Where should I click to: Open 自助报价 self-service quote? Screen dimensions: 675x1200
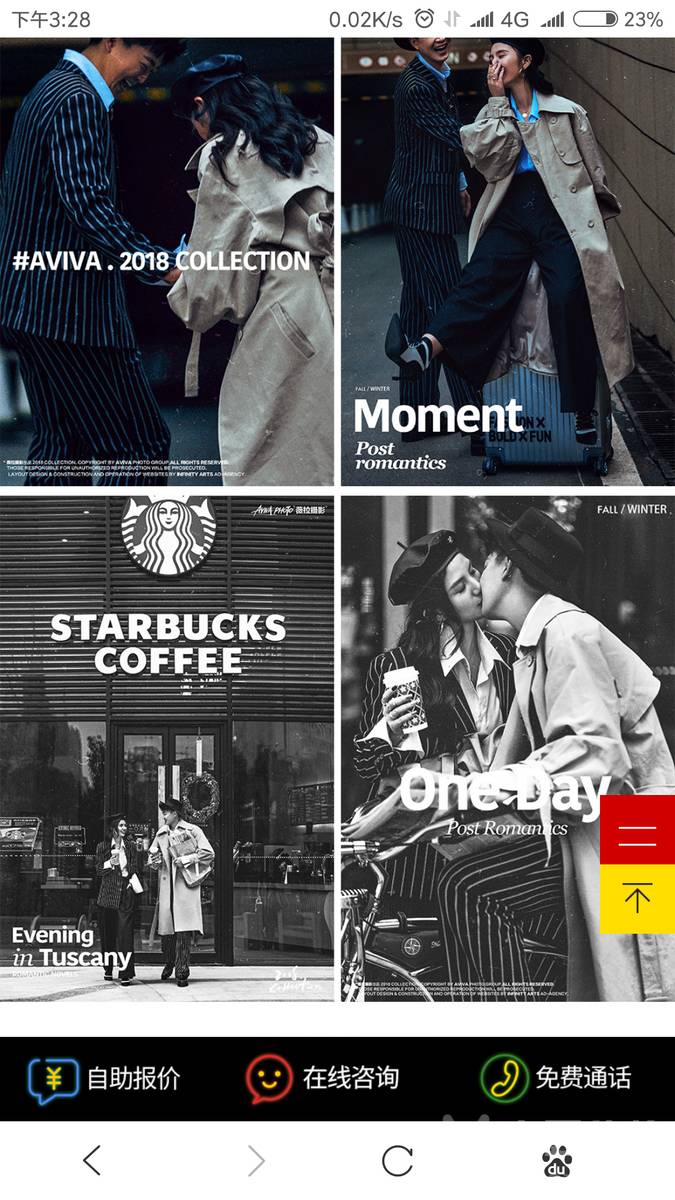point(105,1078)
